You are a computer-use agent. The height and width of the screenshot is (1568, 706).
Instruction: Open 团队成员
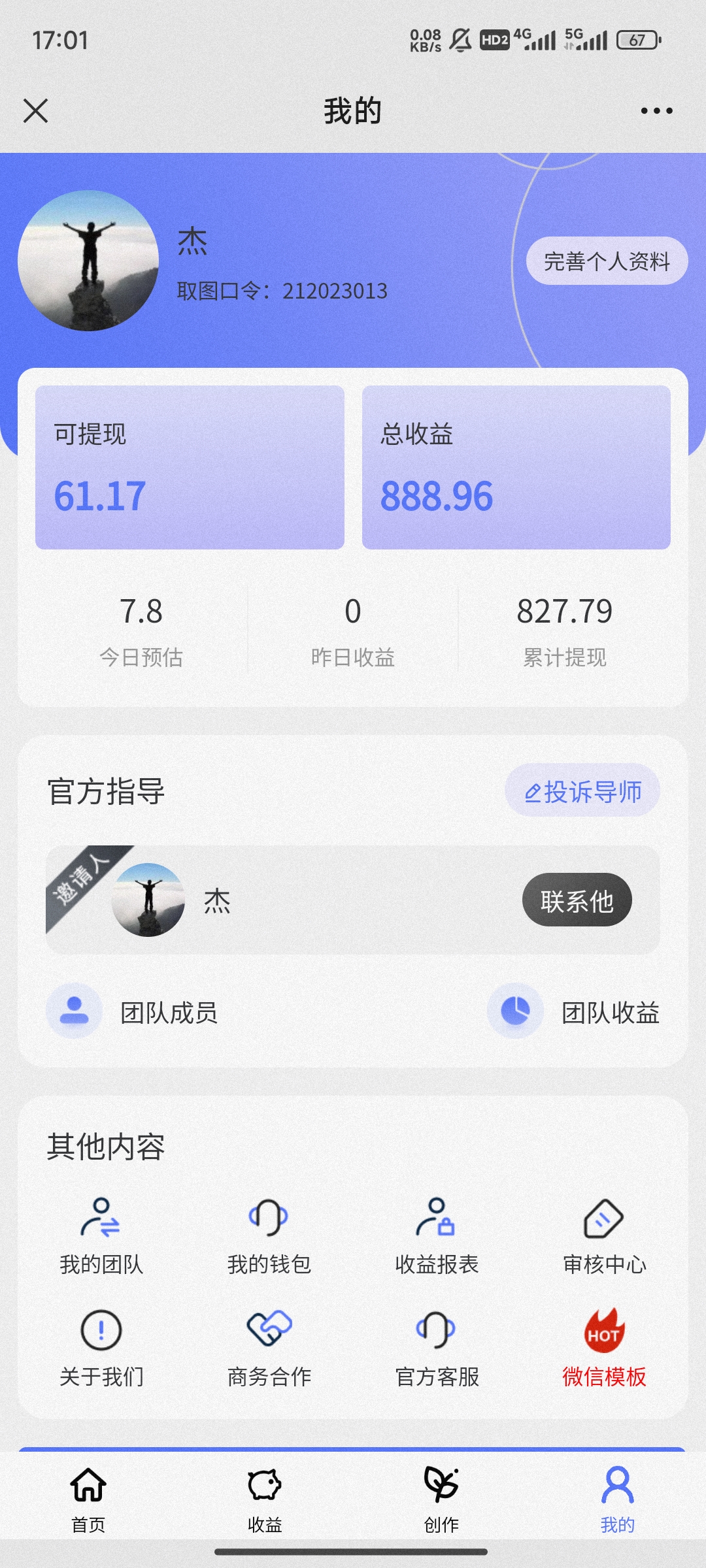(132, 1011)
